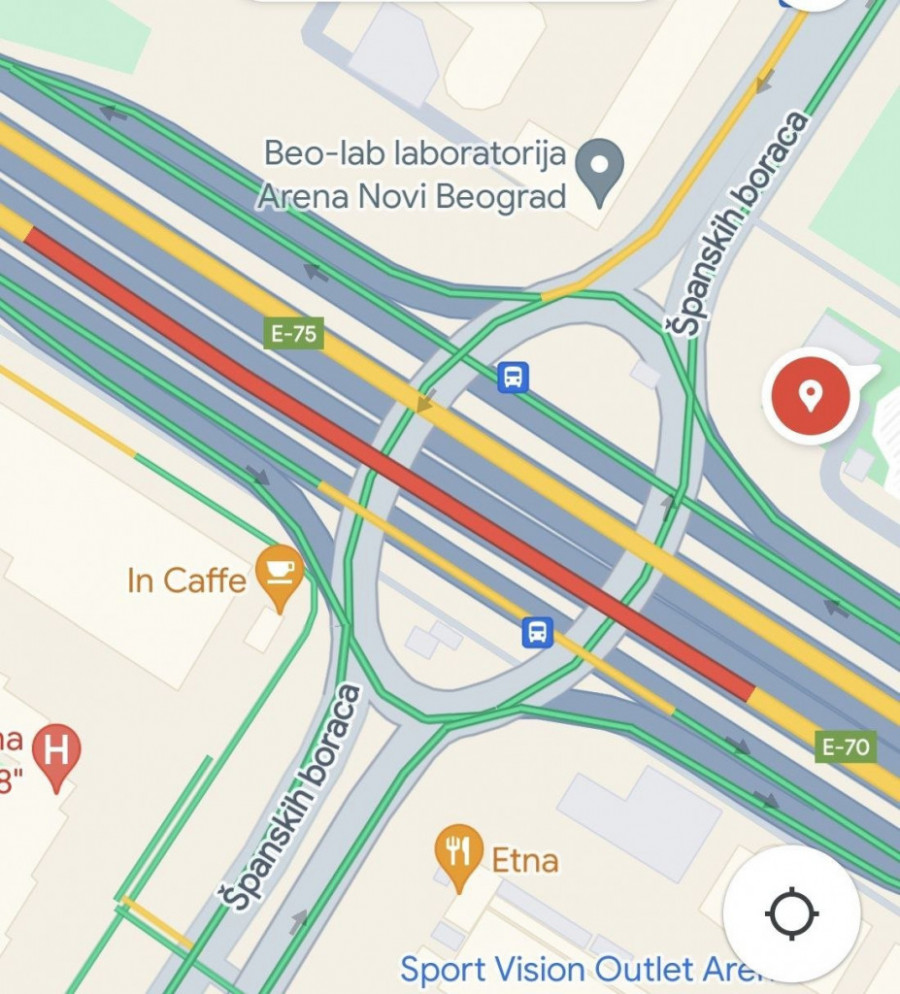Center the map on my location
The width and height of the screenshot is (900, 994).
point(792,914)
